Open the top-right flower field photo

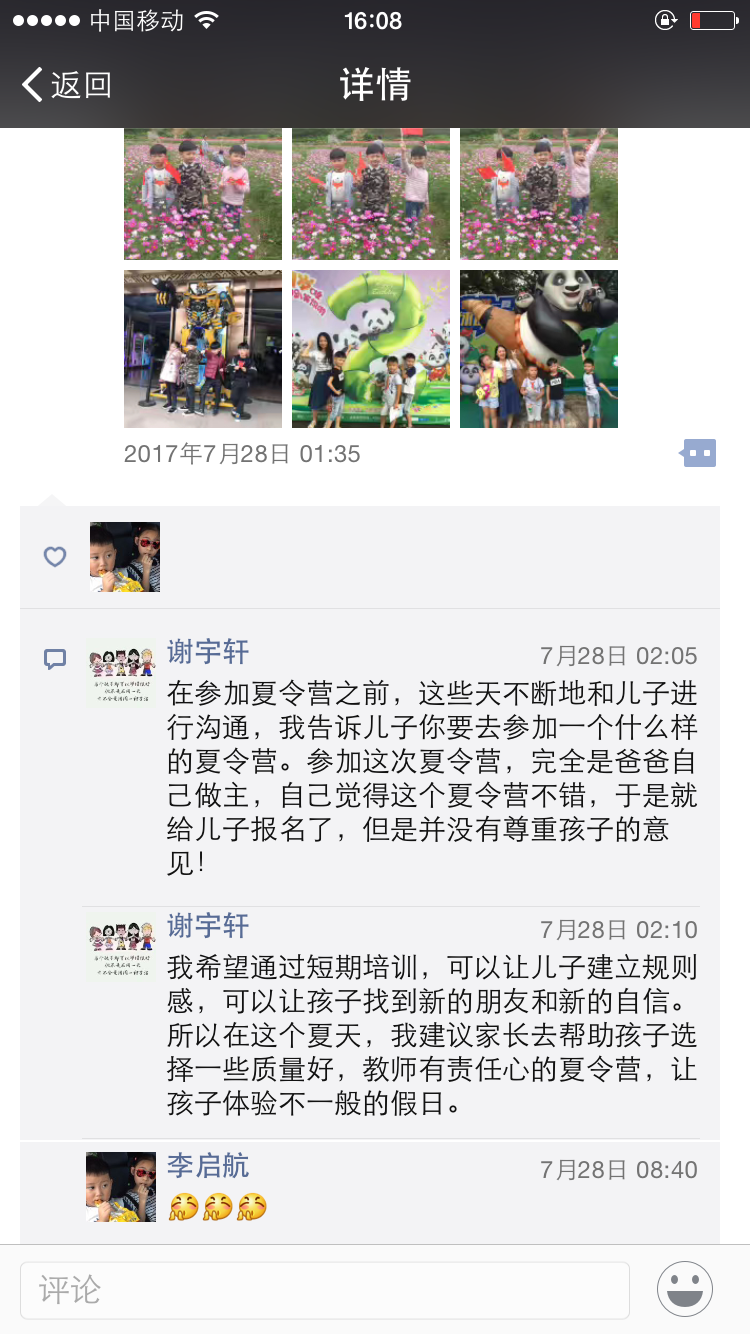pyautogui.click(x=539, y=194)
